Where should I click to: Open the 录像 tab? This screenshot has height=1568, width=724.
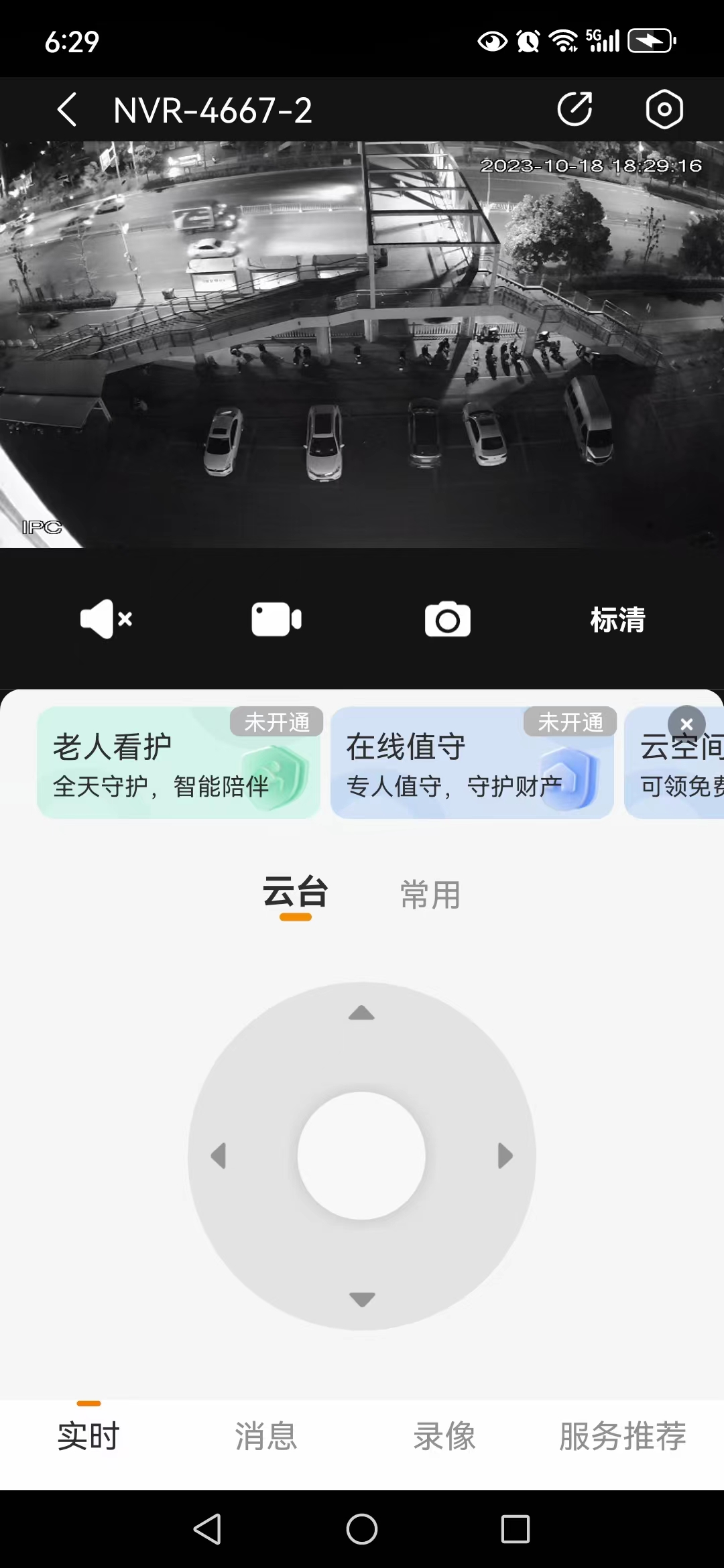pyautogui.click(x=444, y=1436)
